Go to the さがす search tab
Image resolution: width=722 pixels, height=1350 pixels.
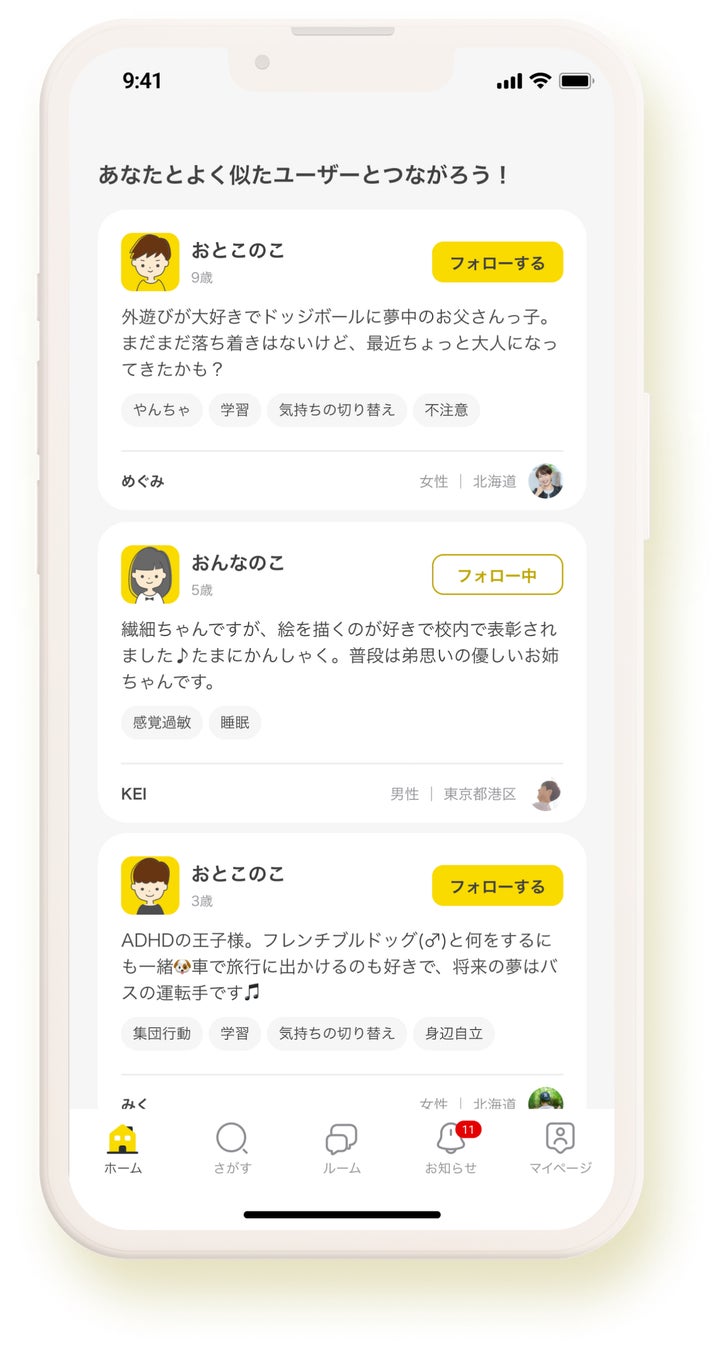coord(232,1148)
